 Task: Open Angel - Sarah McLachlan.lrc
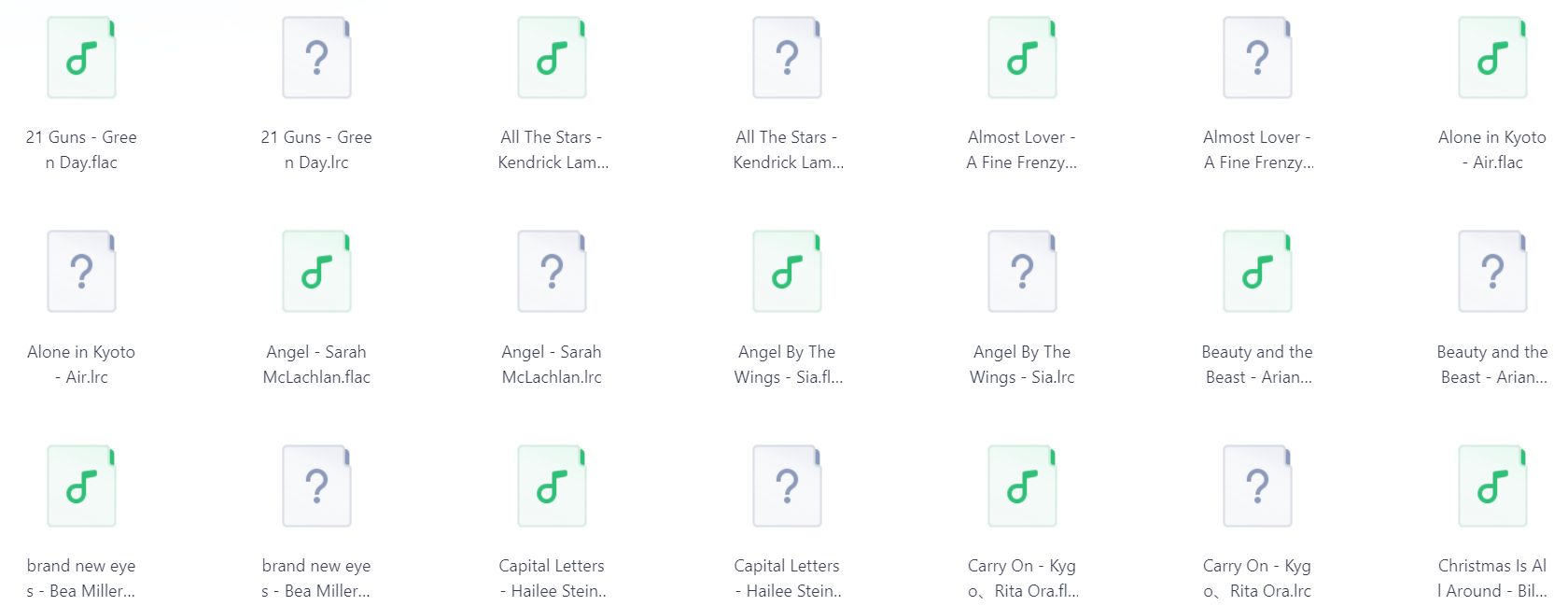(x=553, y=272)
